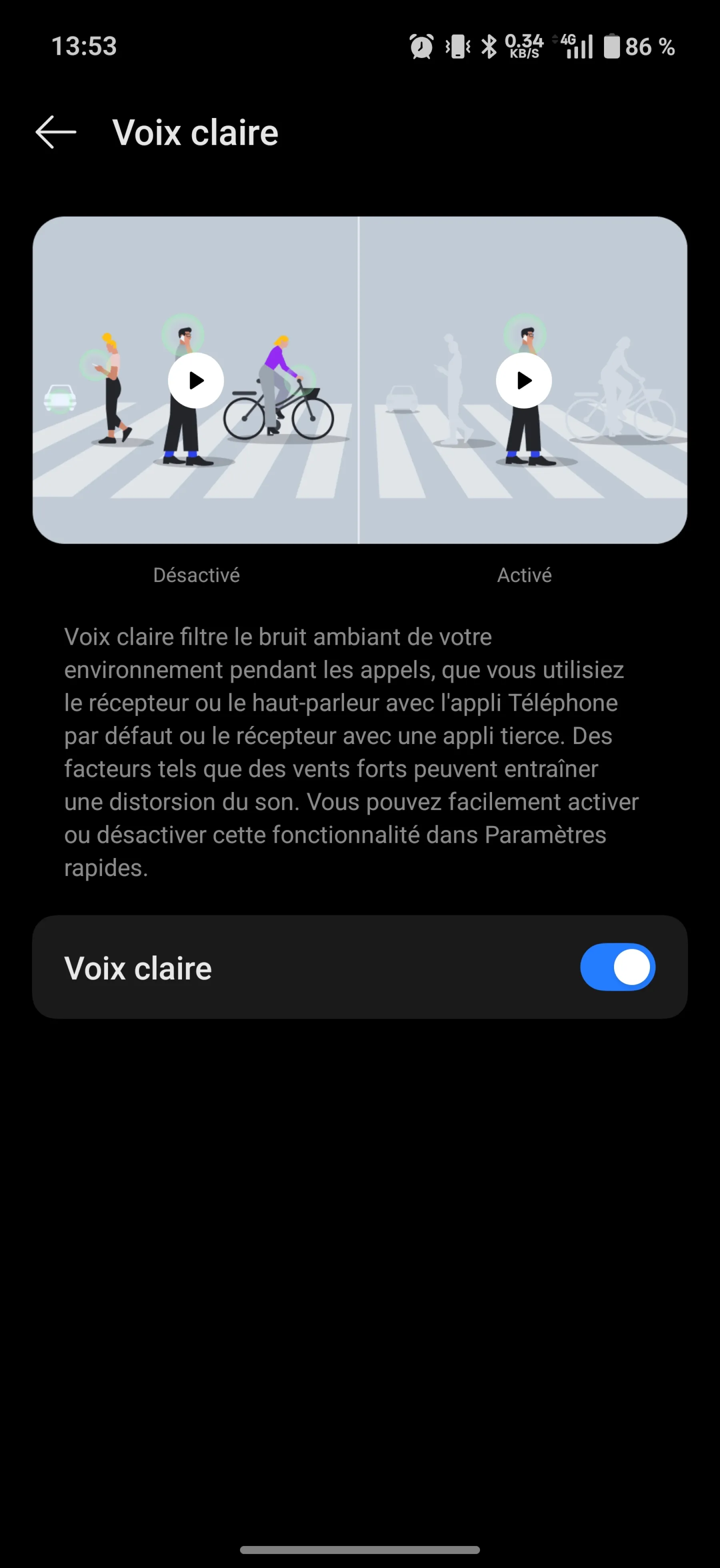The image size is (720, 1568).
Task: Play the Activé demo video
Action: pos(524,380)
